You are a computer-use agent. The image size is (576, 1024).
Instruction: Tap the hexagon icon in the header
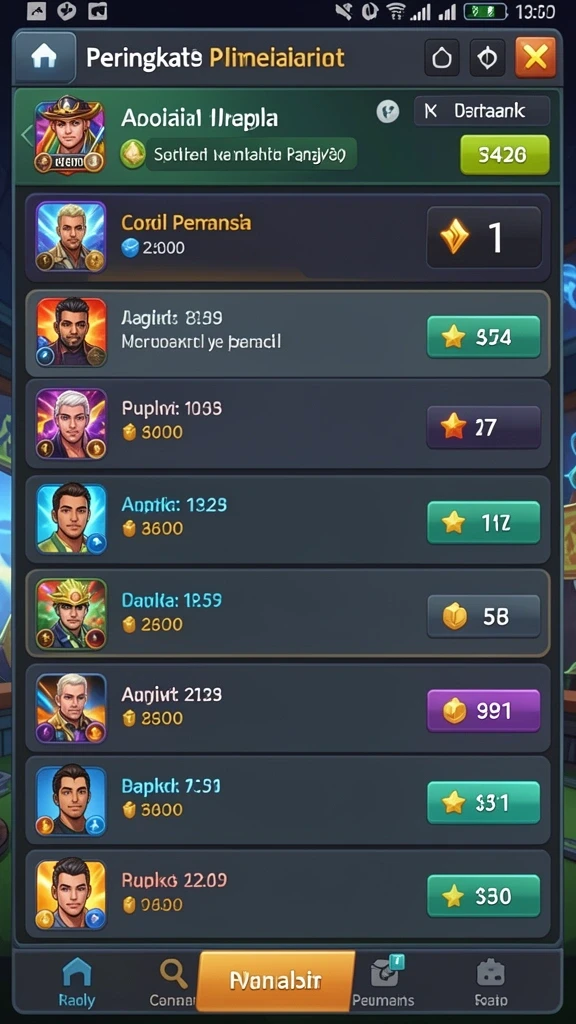coord(443,58)
